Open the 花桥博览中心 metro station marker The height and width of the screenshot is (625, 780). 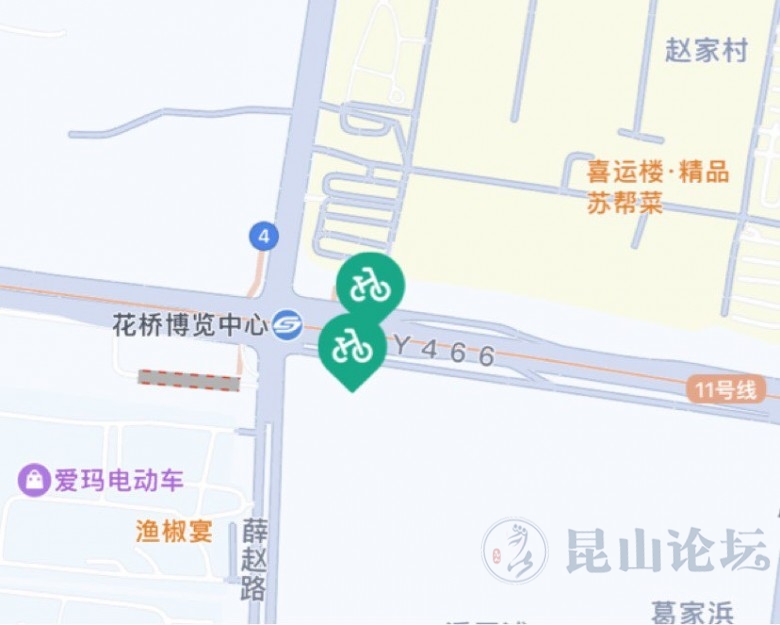(286, 326)
